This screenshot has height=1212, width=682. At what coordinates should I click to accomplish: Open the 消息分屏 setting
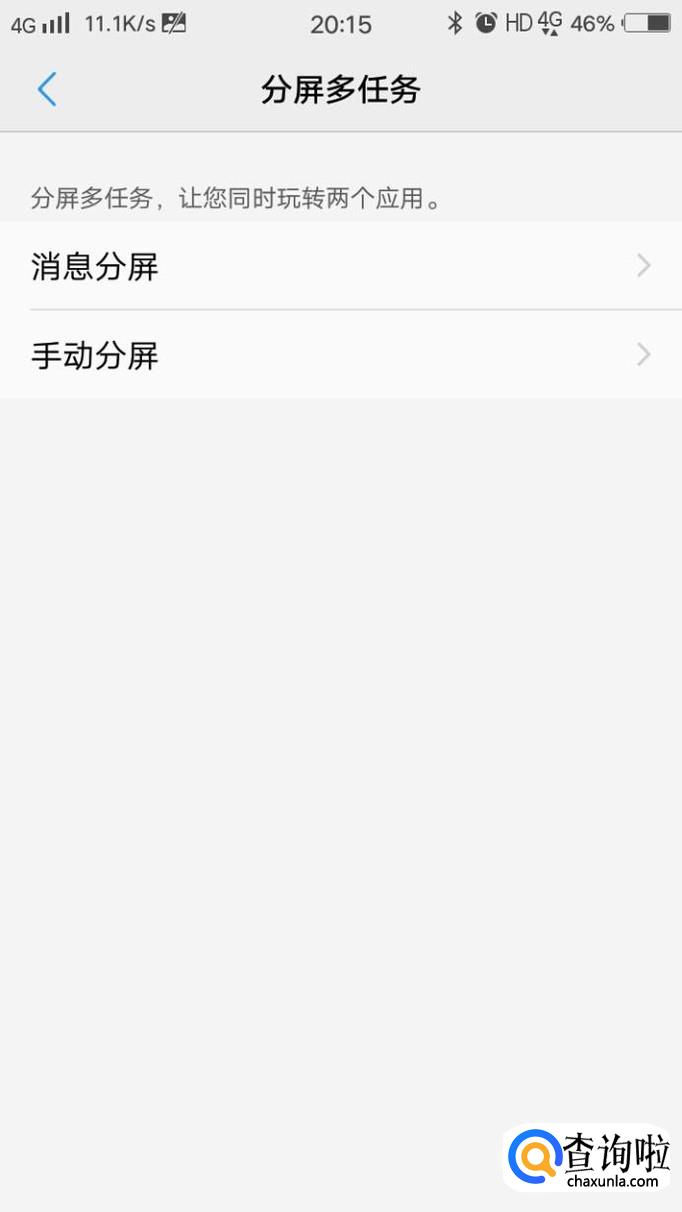pos(340,267)
